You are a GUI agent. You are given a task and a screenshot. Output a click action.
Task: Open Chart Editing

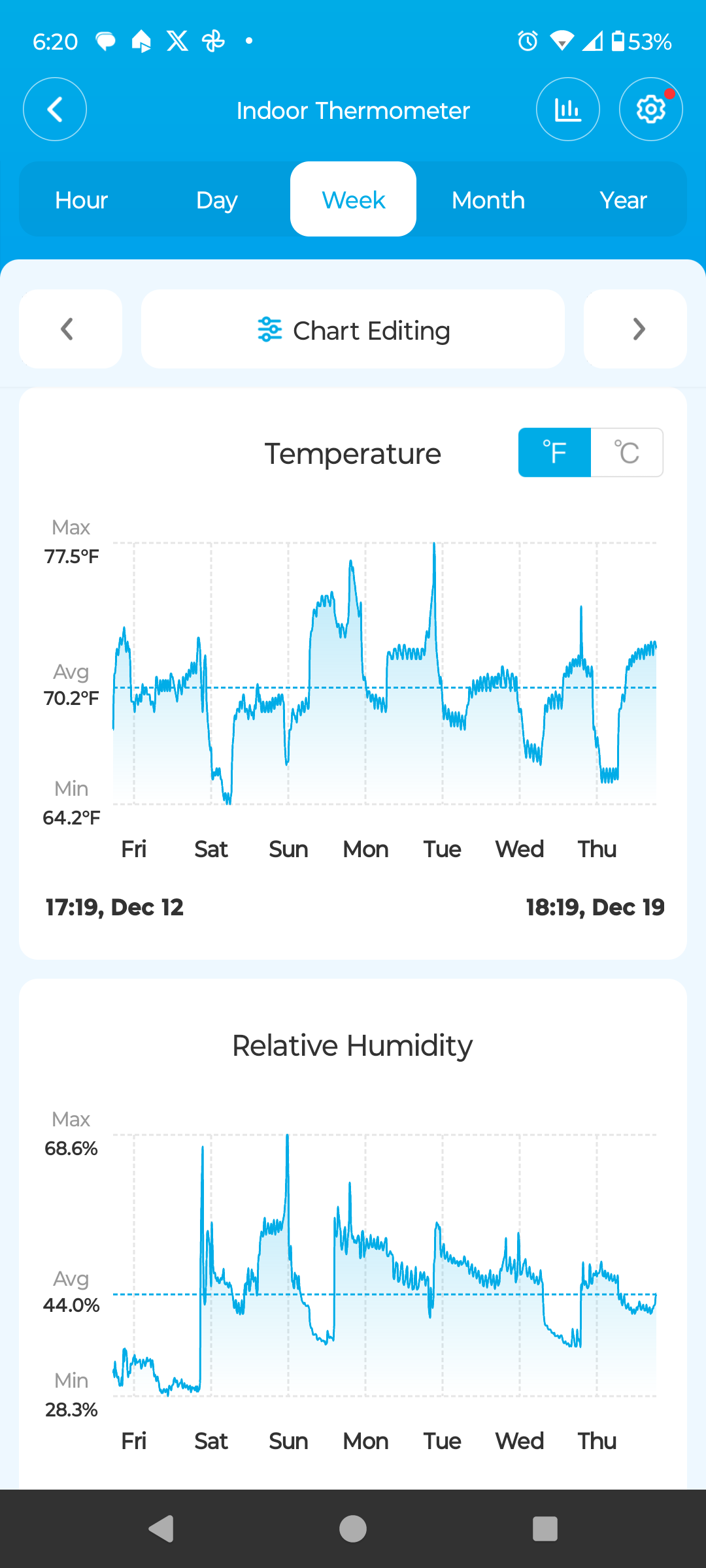point(353,329)
